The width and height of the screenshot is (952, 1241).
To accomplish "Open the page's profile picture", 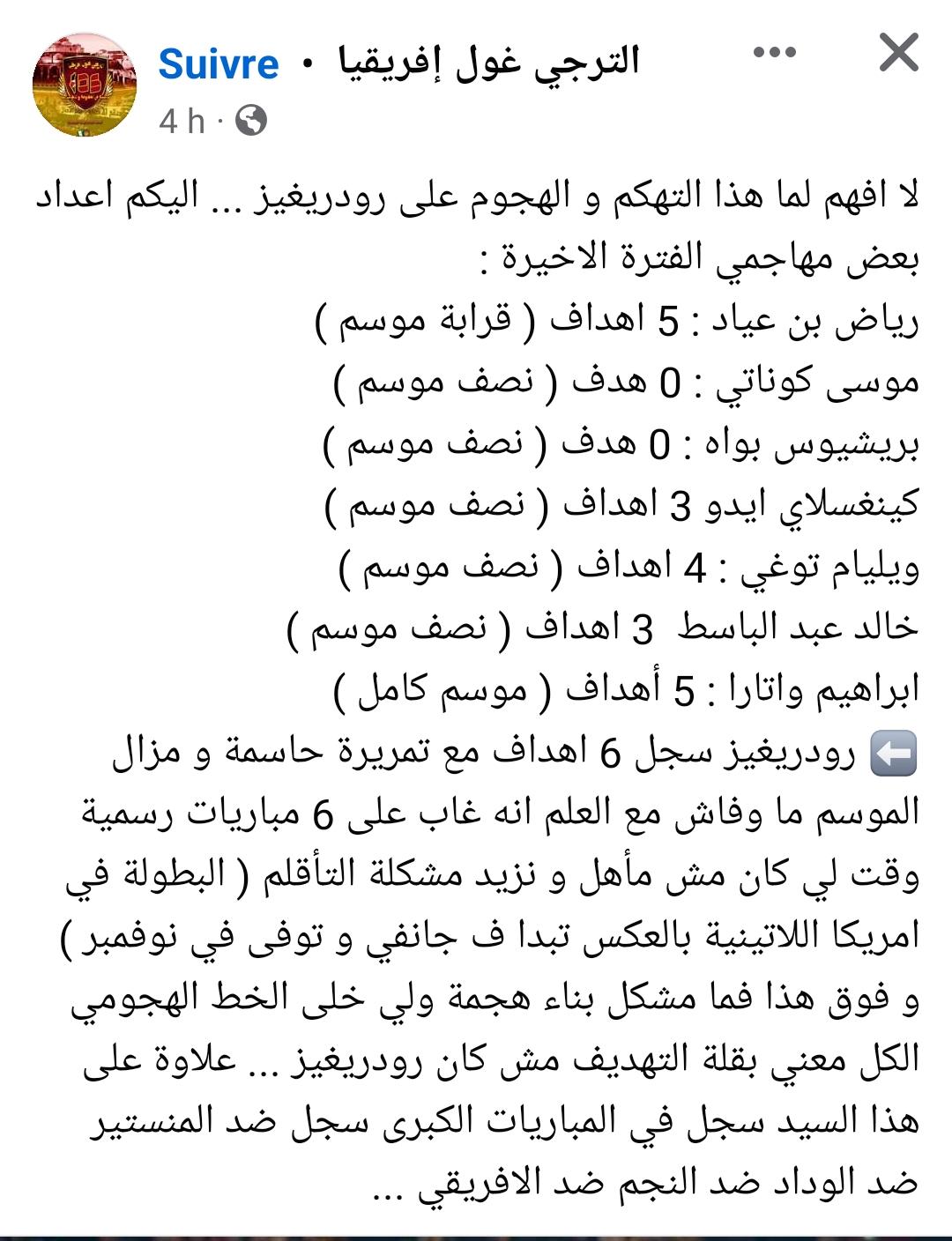I will click(85, 85).
